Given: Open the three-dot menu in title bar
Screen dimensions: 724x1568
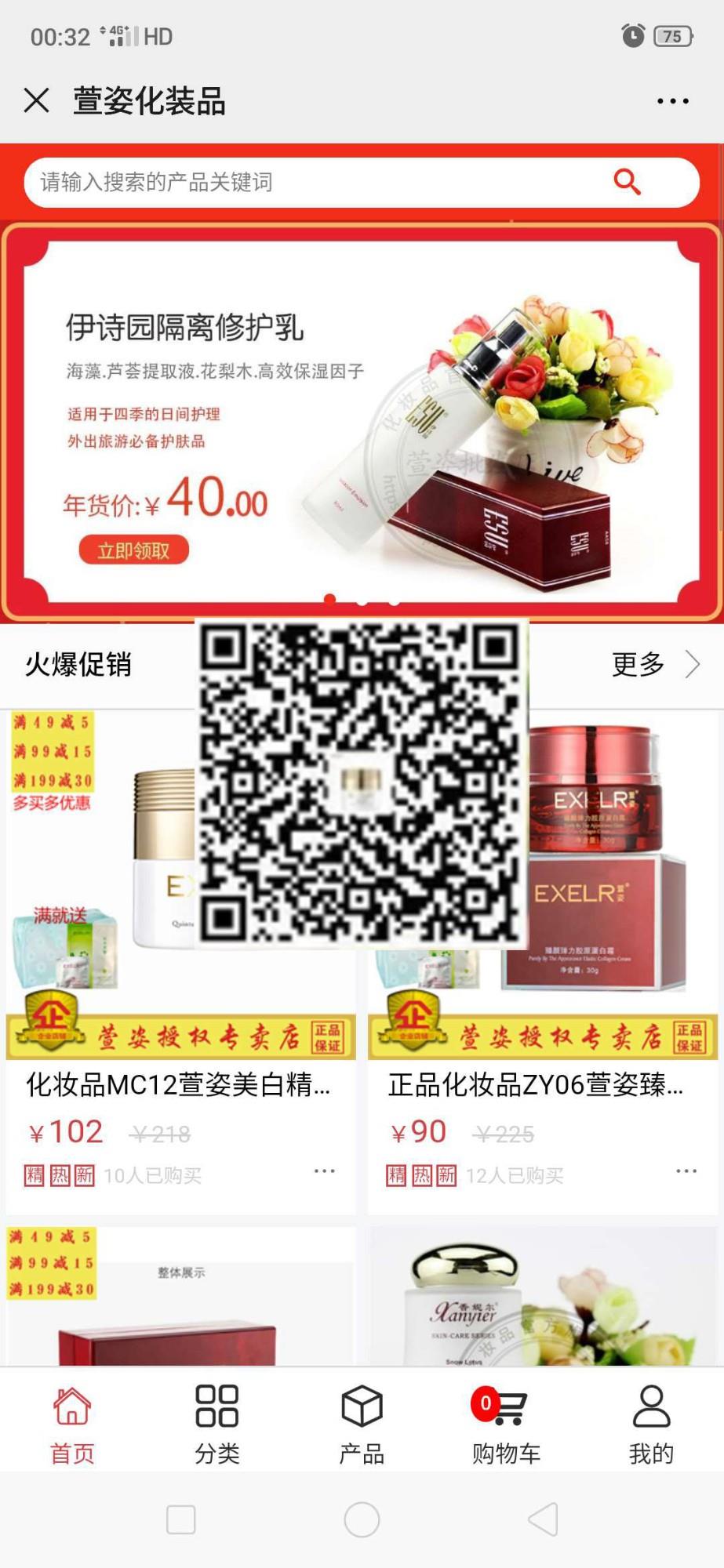Looking at the screenshot, I should [672, 101].
